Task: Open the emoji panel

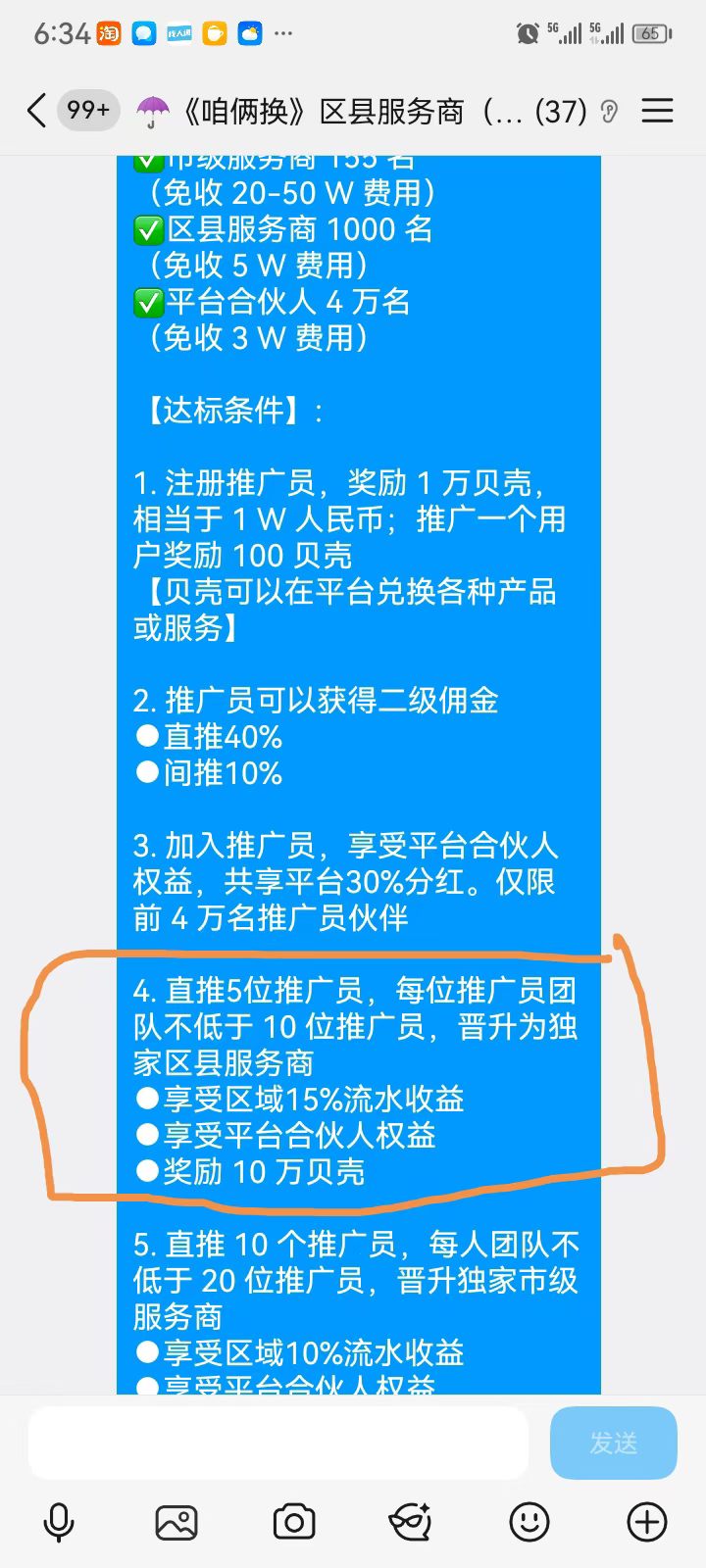Action: [x=529, y=1523]
